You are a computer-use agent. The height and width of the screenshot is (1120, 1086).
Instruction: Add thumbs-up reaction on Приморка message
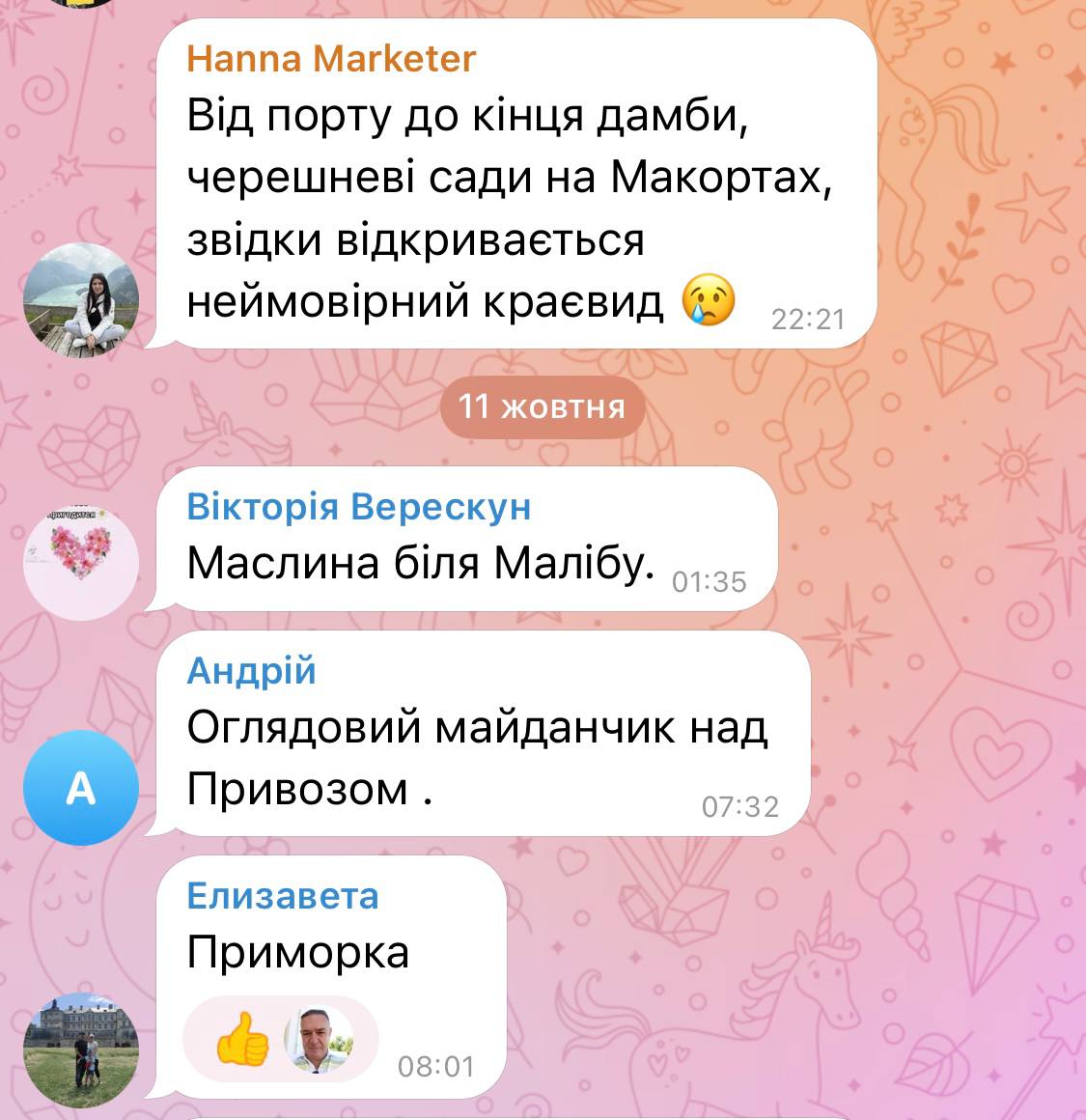click(240, 1040)
